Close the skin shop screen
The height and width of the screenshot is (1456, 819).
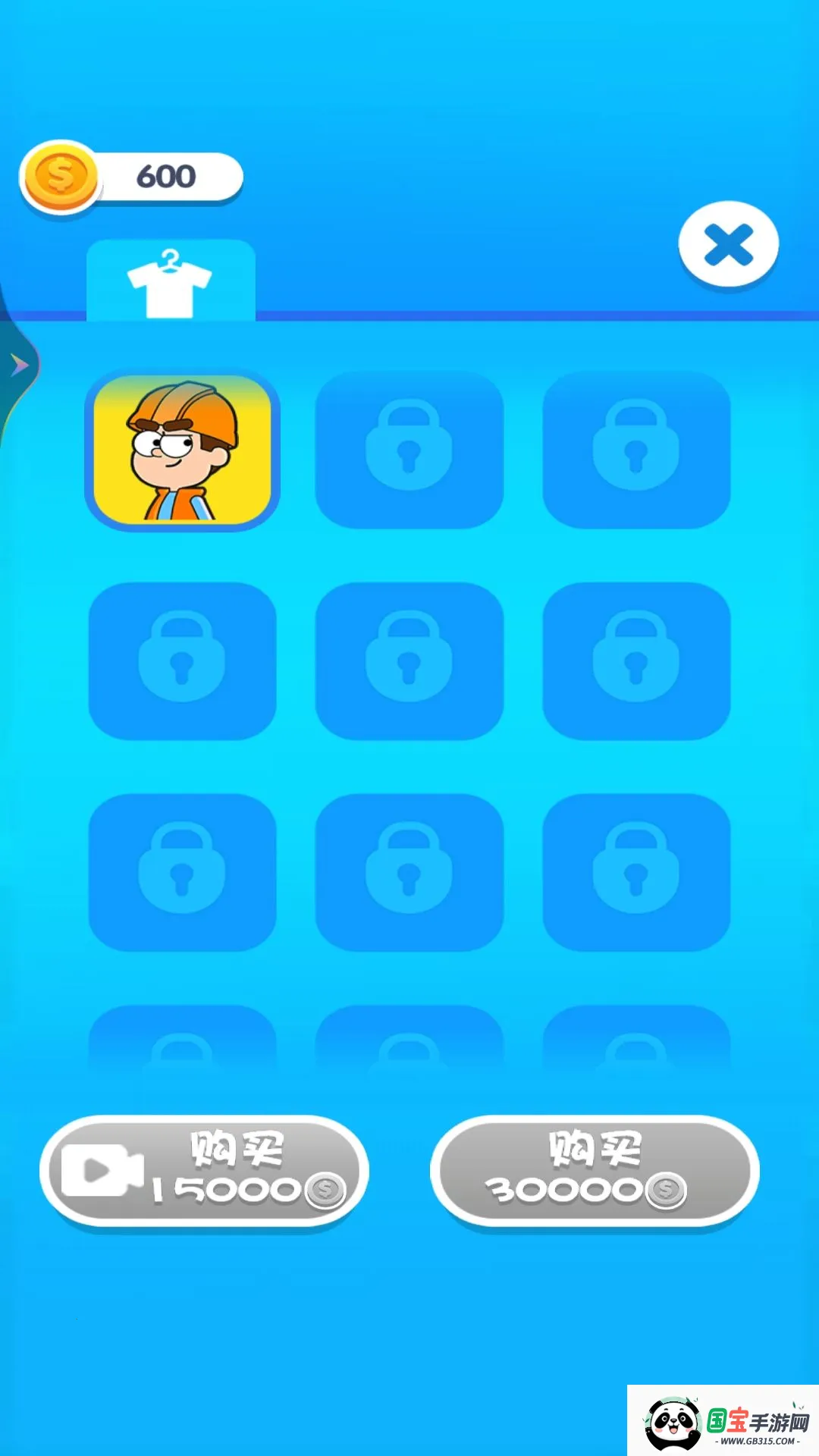click(728, 245)
